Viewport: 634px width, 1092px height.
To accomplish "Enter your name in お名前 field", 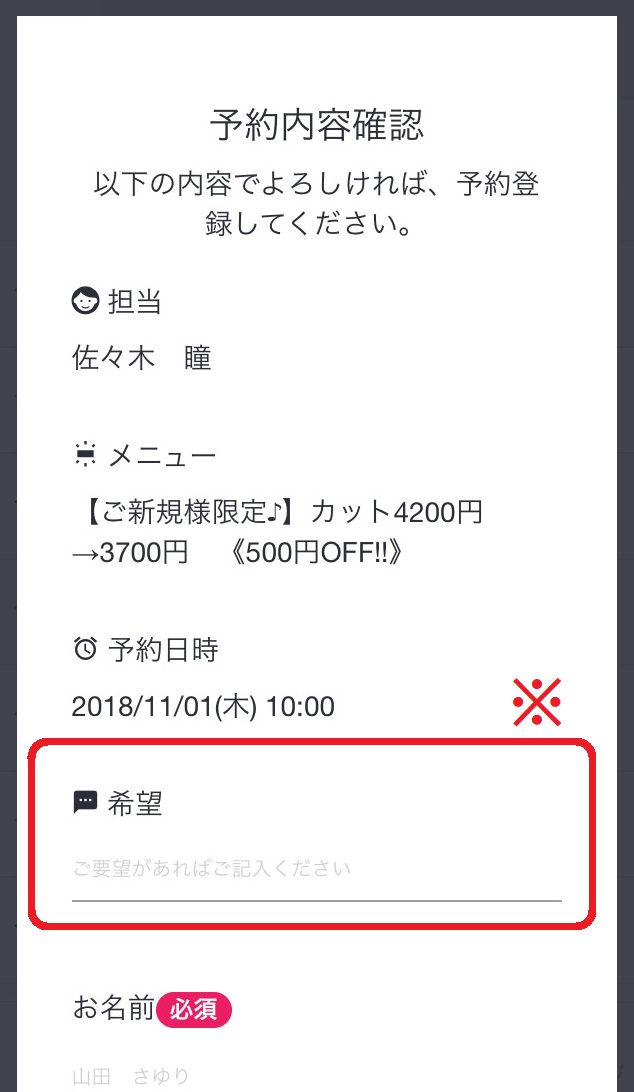I will [x=316, y=1075].
